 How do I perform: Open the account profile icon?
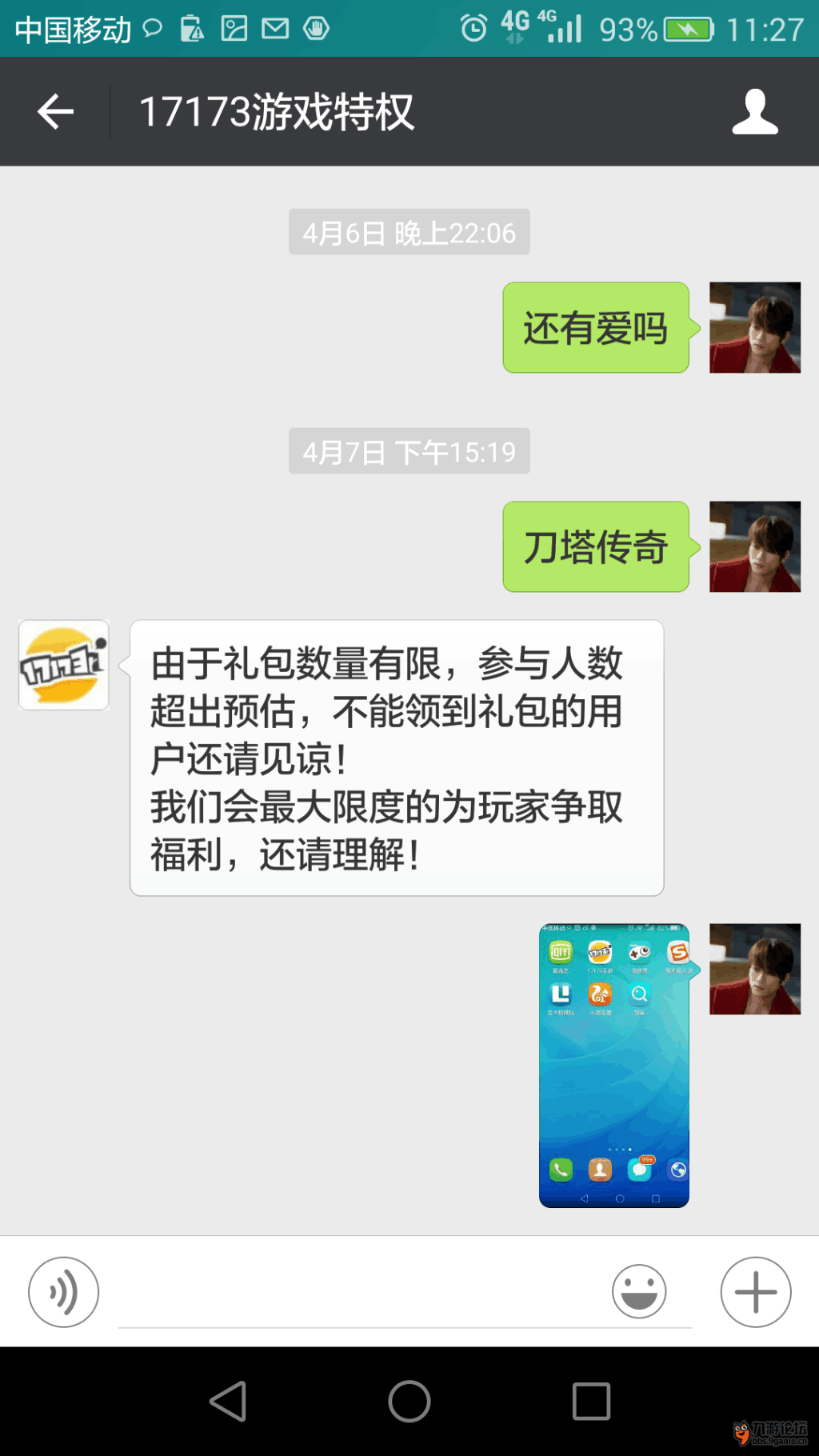[754, 112]
